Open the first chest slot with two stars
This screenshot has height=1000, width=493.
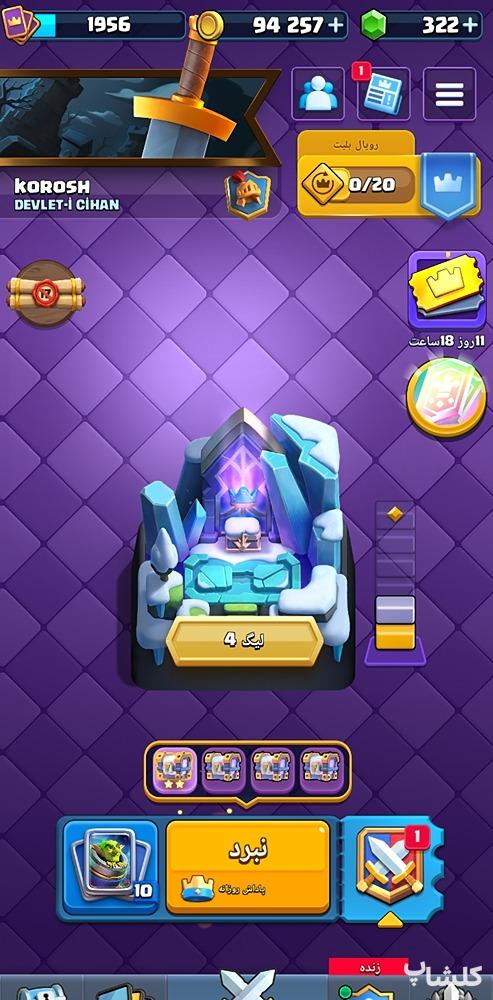[175, 770]
